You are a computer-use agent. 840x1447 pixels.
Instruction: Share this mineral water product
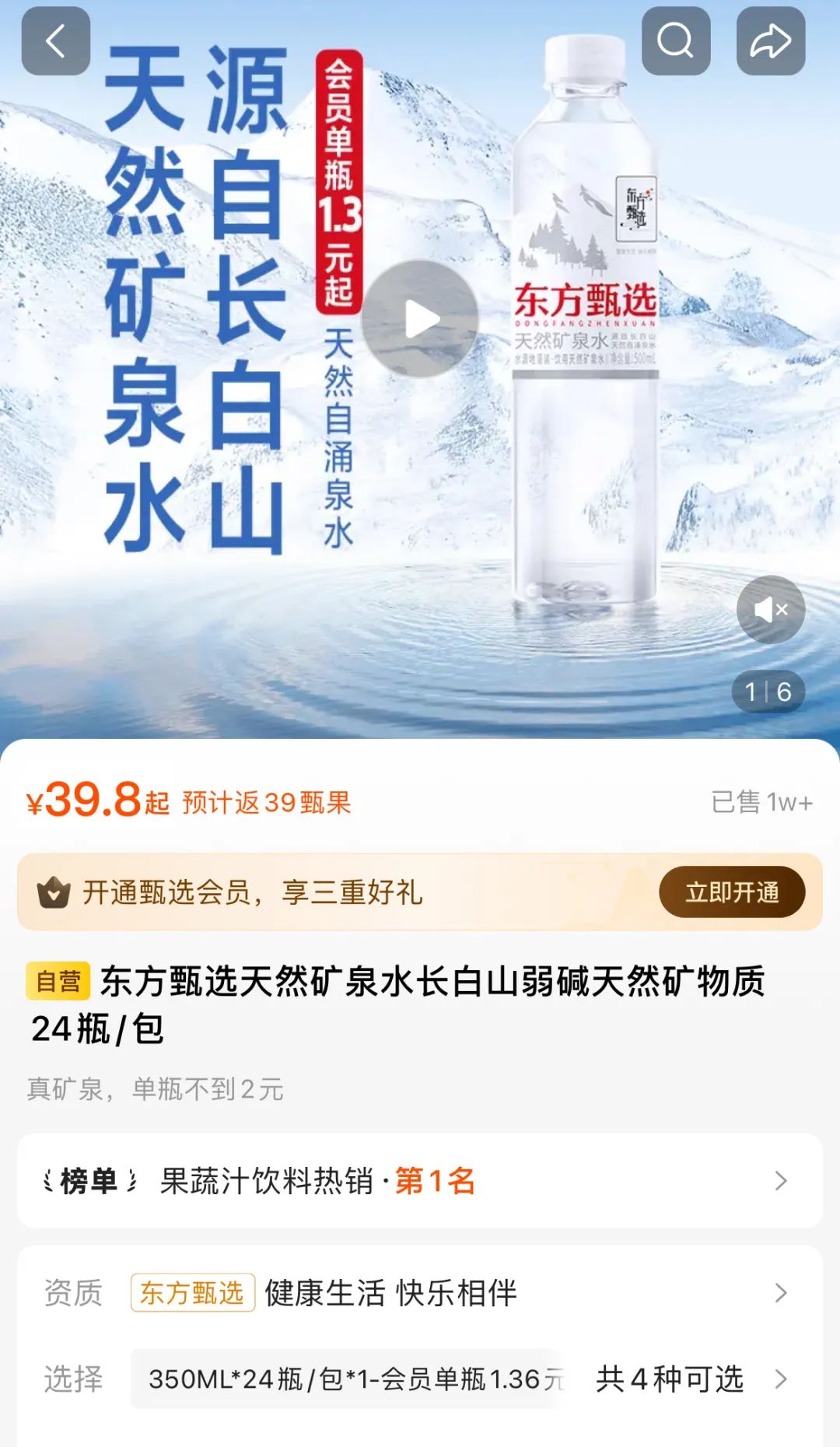tap(770, 41)
